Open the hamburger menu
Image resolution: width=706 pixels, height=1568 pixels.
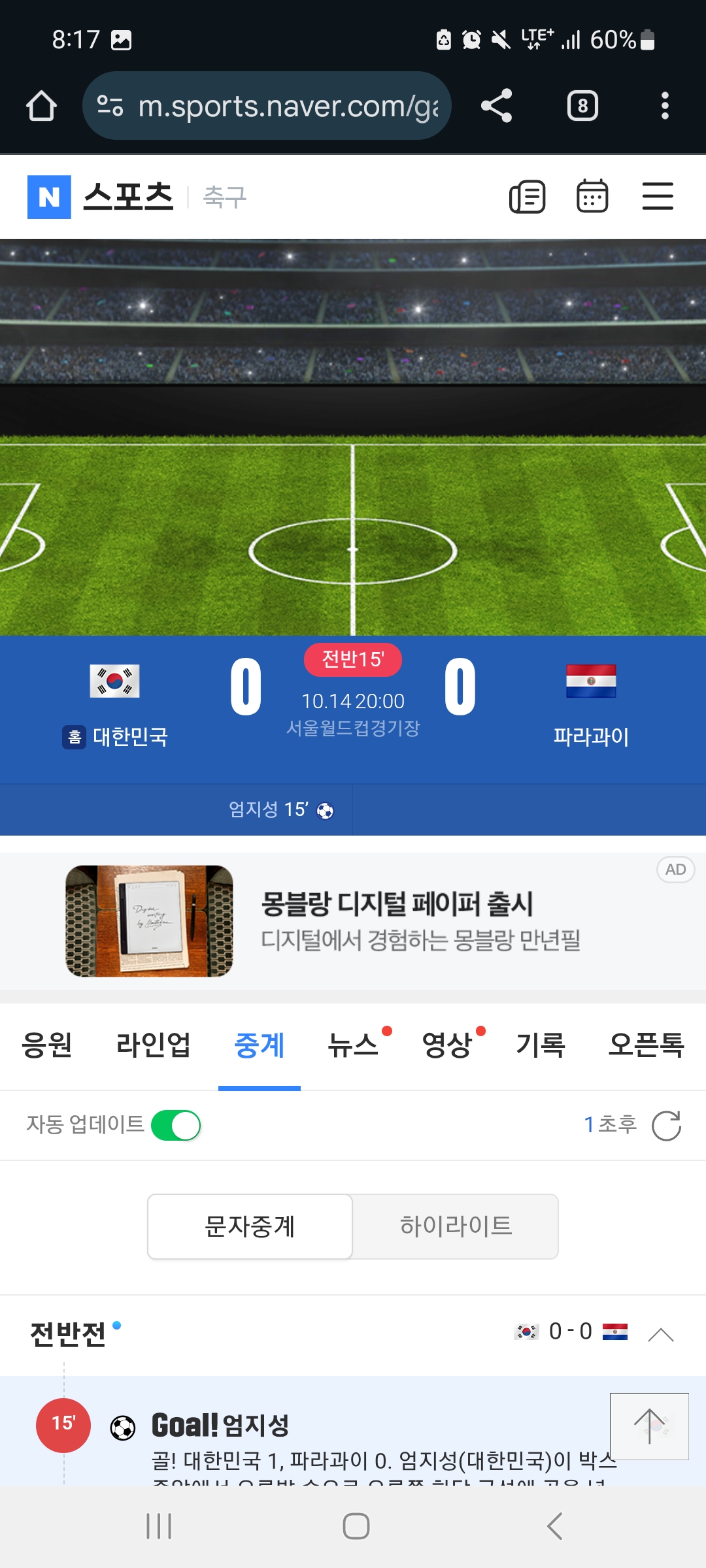click(x=658, y=197)
